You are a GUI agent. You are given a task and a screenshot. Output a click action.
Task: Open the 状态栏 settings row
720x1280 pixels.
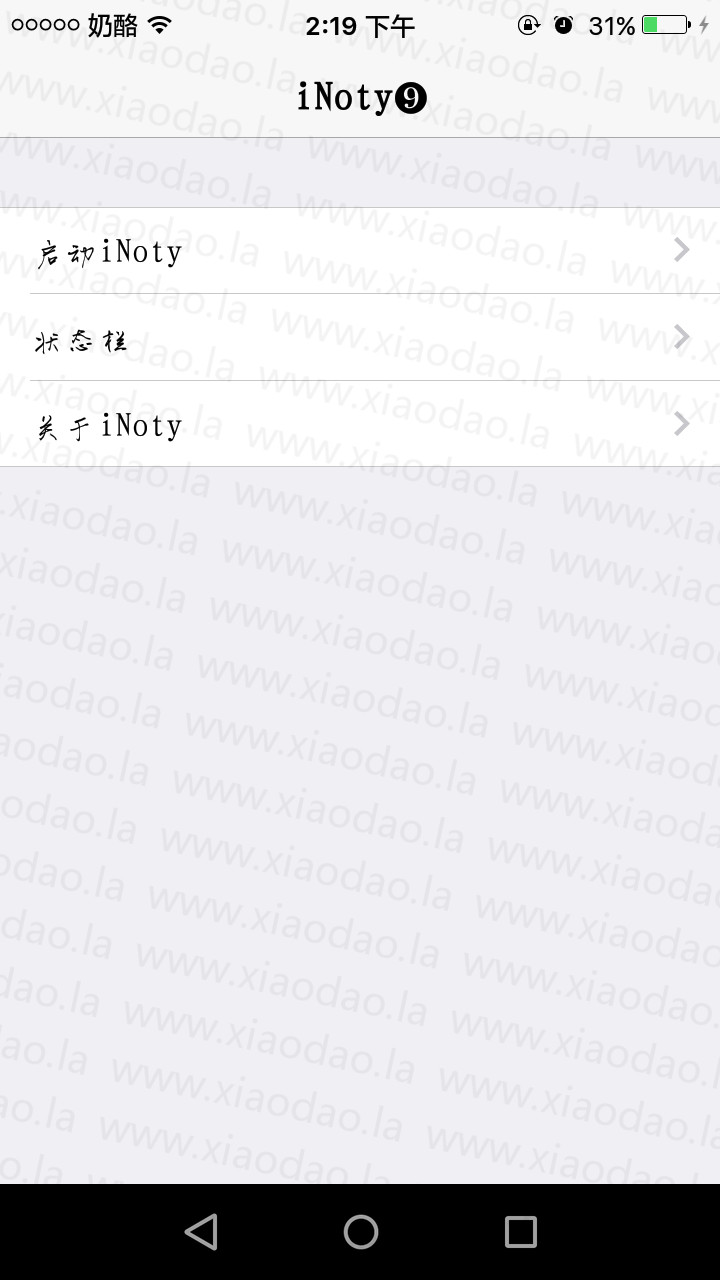tap(360, 338)
